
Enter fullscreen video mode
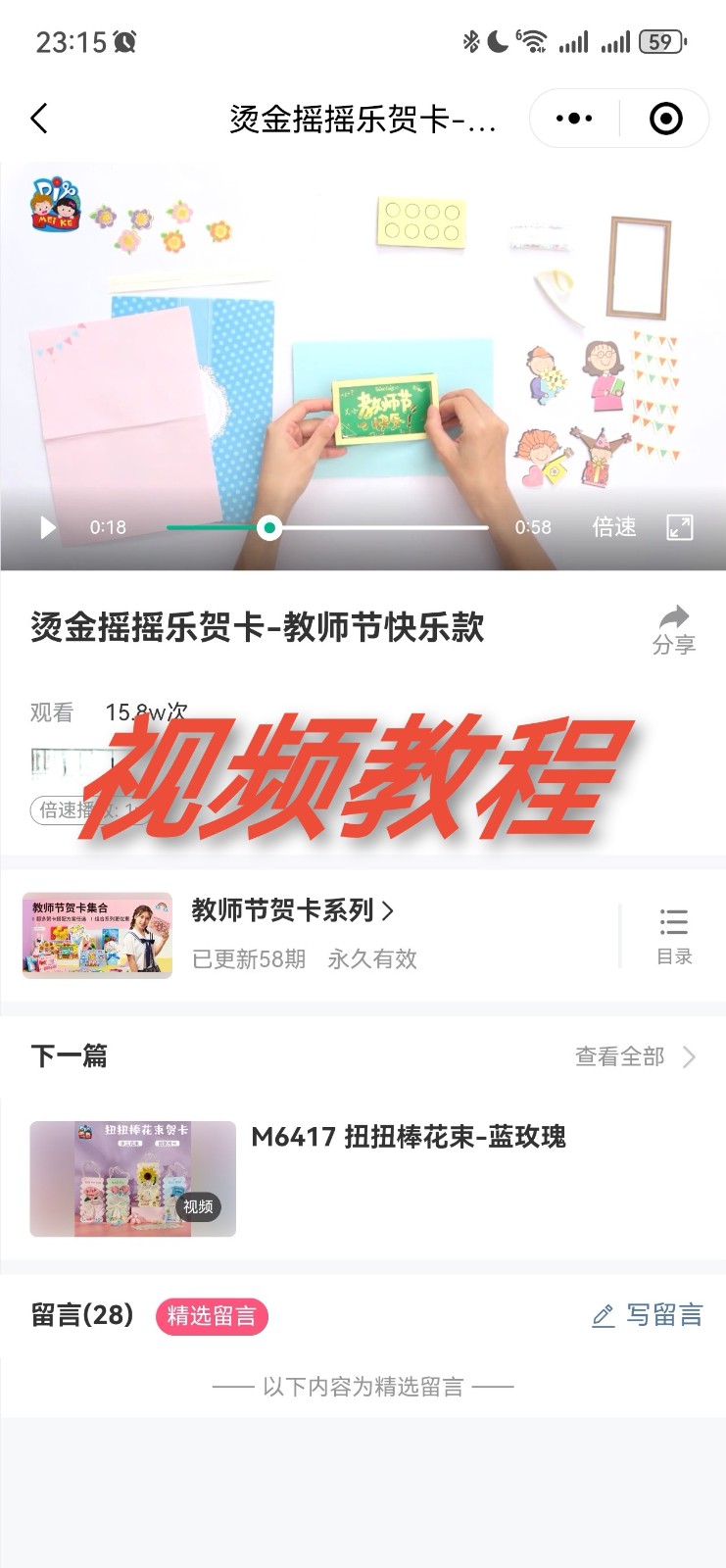pos(680,527)
